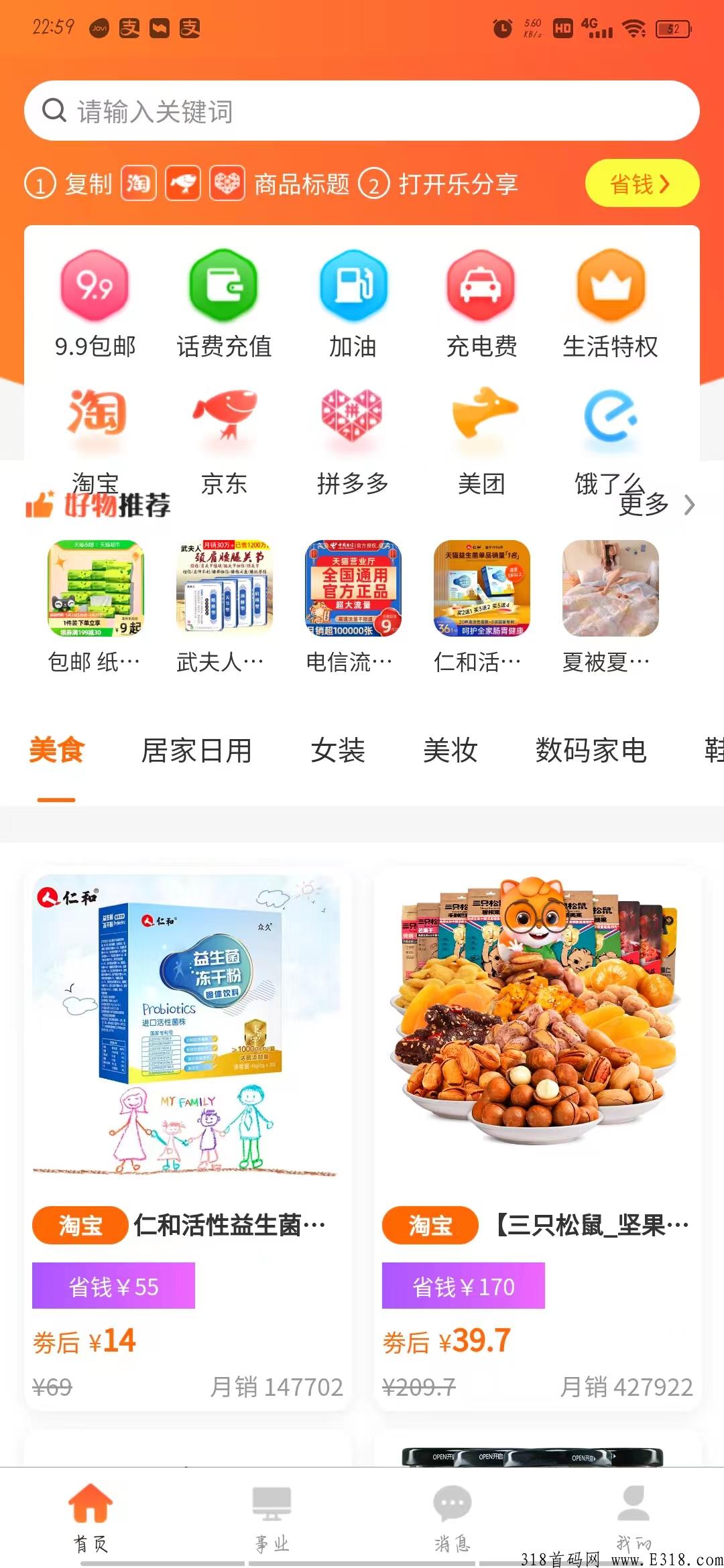View 更多 recommended goods
The height and width of the screenshot is (1568, 724).
coord(657,505)
